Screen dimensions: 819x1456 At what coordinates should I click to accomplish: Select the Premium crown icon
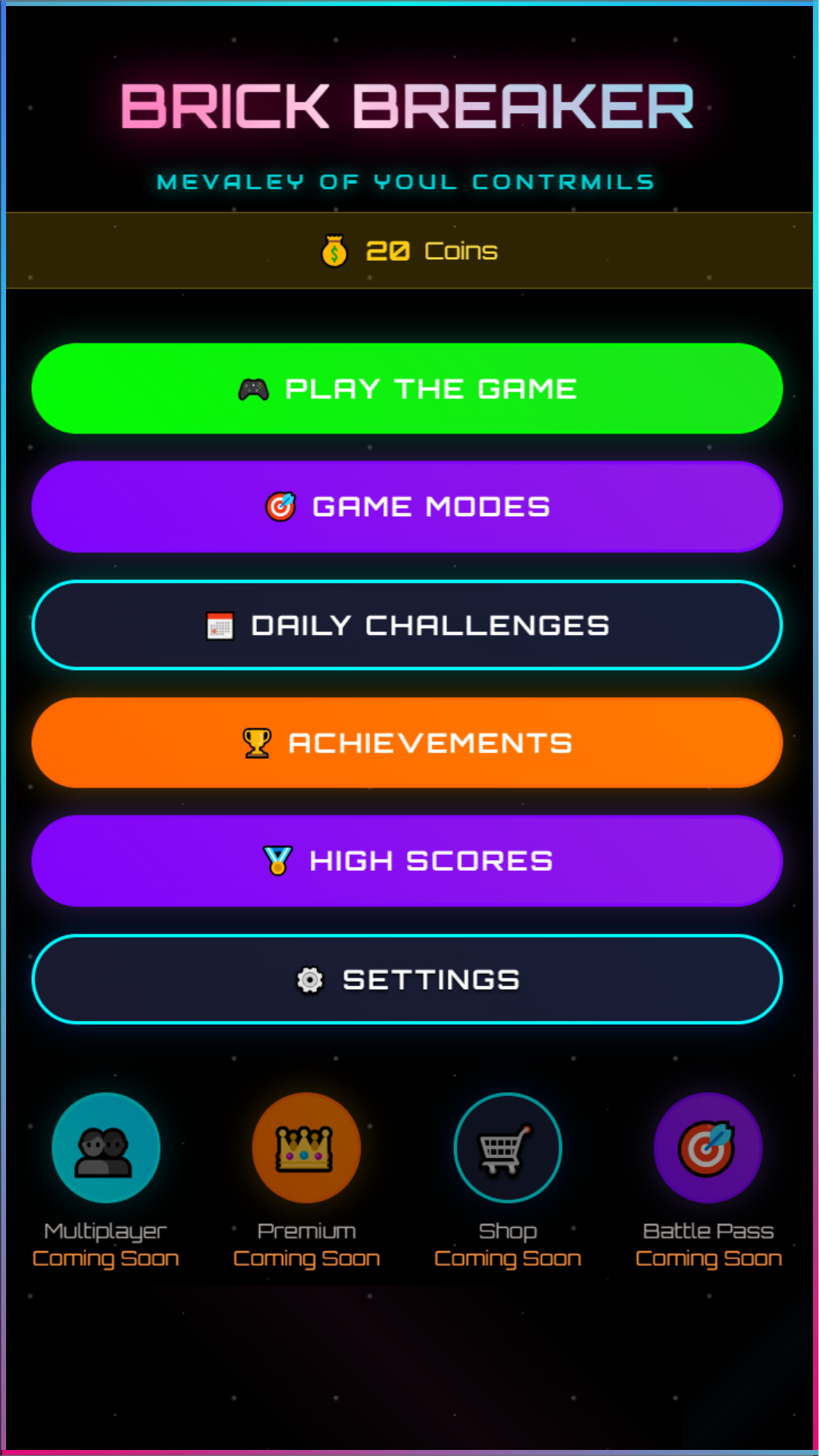pos(306,1148)
